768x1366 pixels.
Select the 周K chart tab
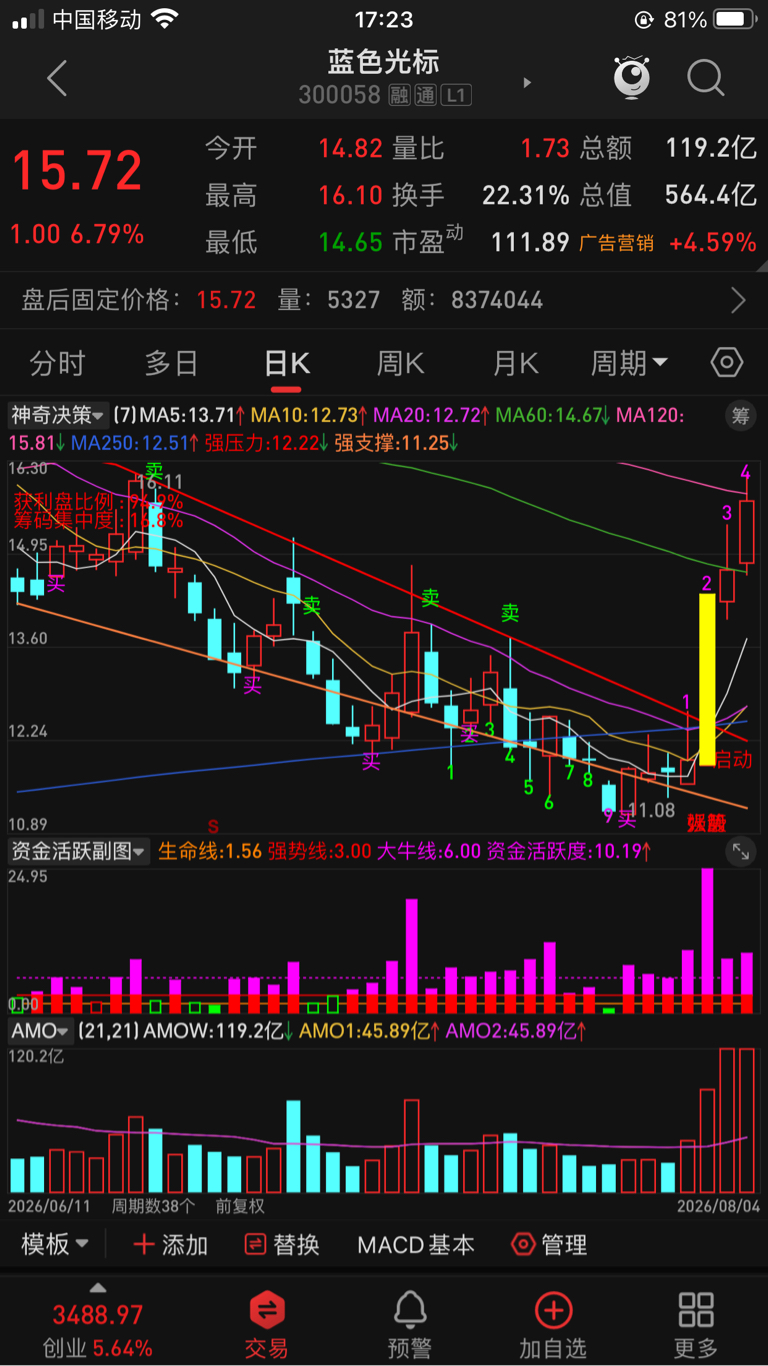coord(400,363)
